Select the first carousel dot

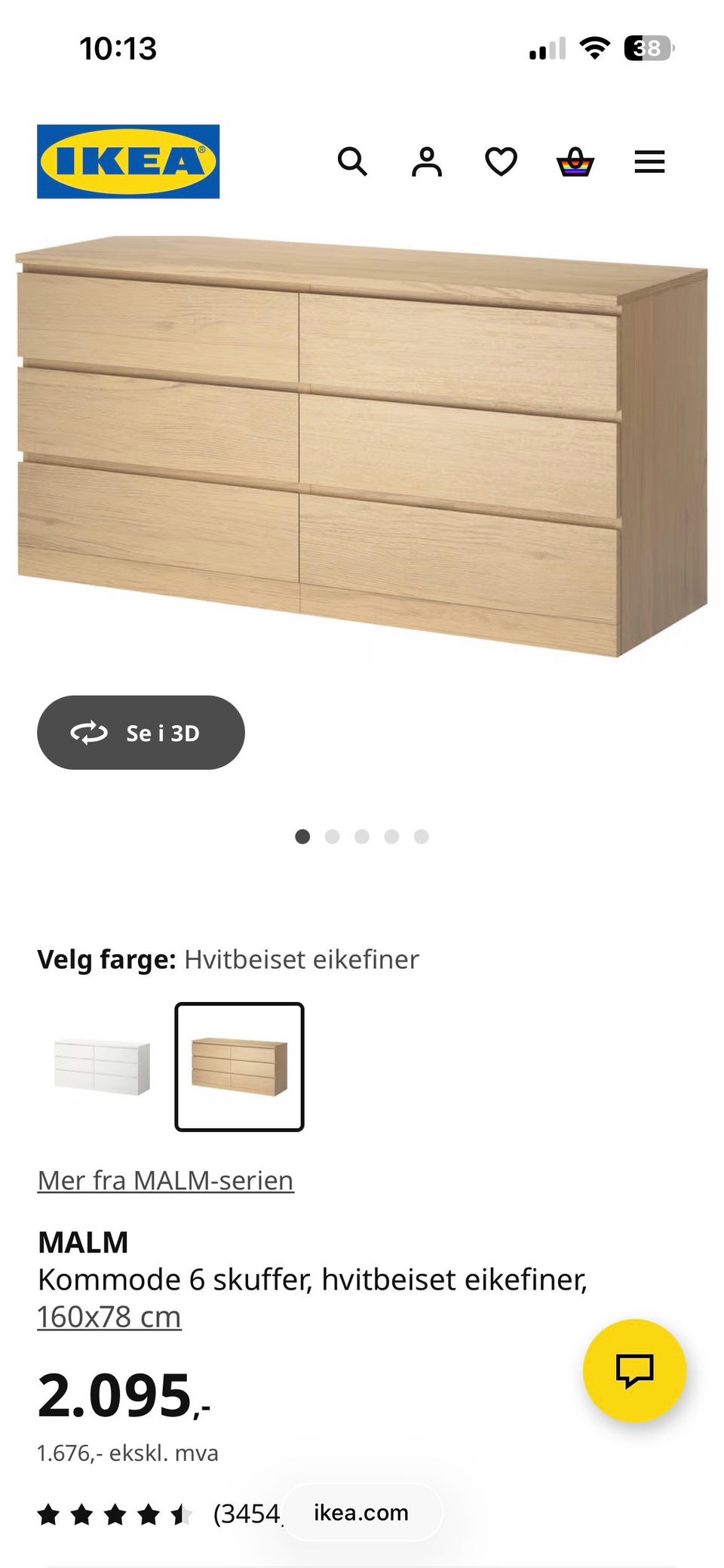(x=303, y=837)
